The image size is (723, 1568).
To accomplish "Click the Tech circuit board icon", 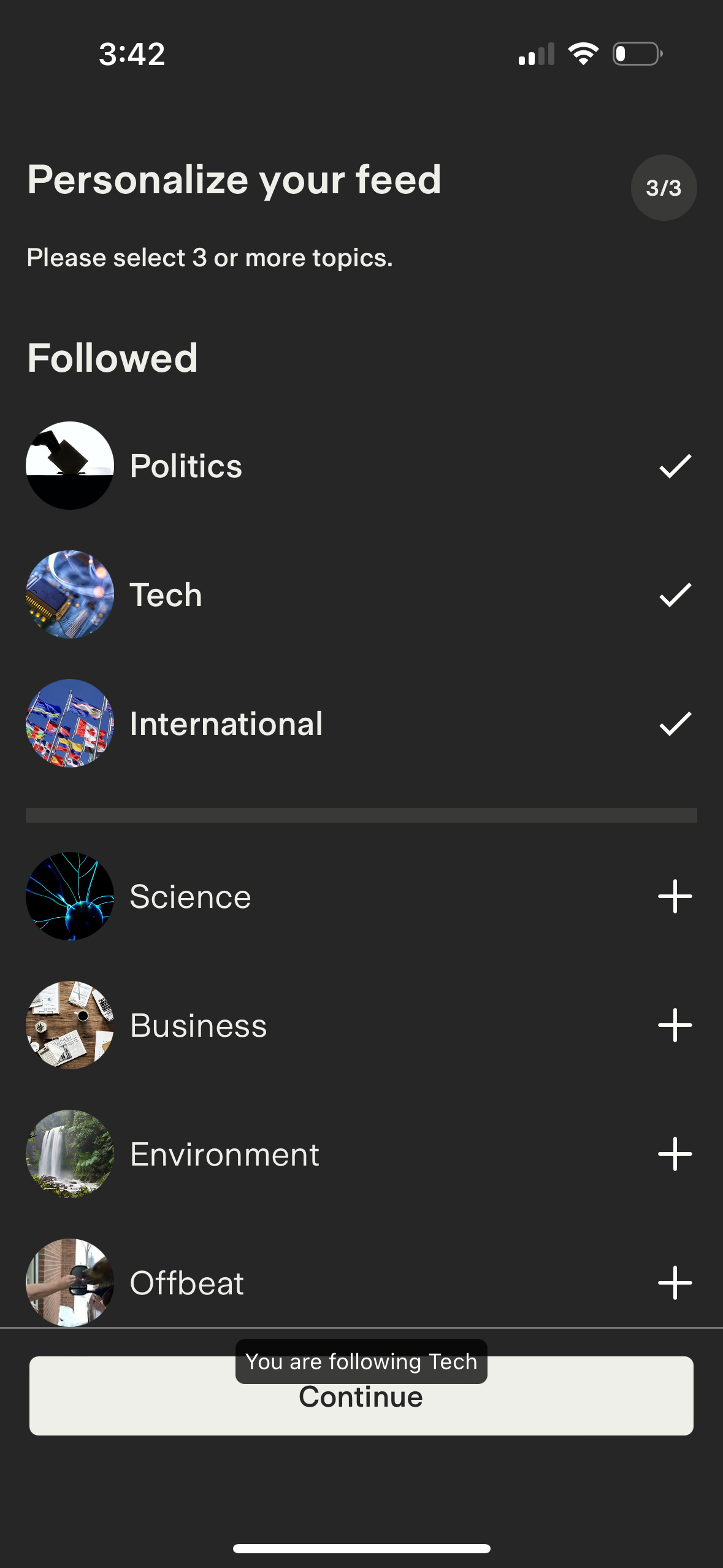I will tap(69, 594).
